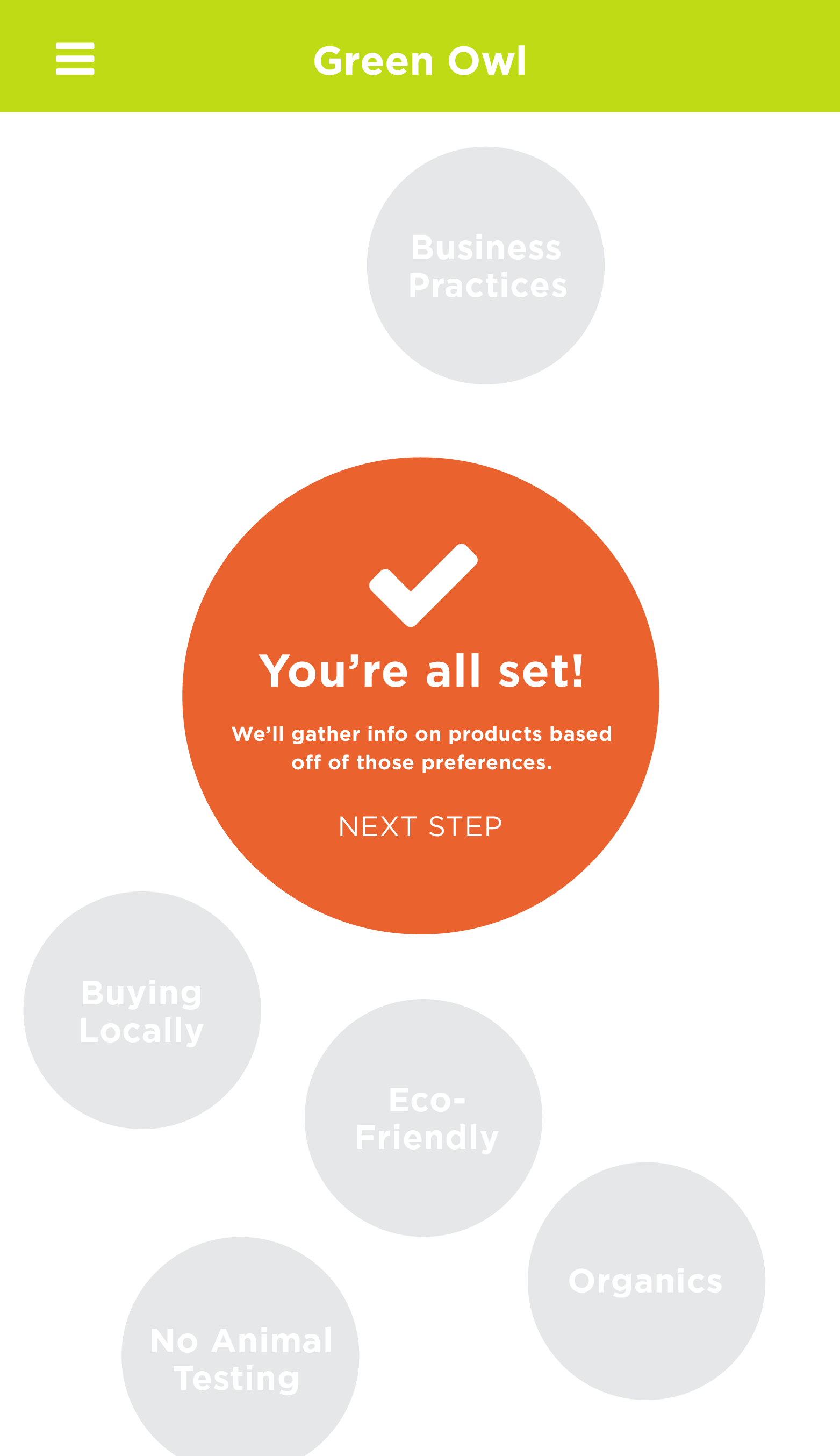Select the Business Practices bubble
Viewport: 840px width, 1456px height.
coord(486,266)
